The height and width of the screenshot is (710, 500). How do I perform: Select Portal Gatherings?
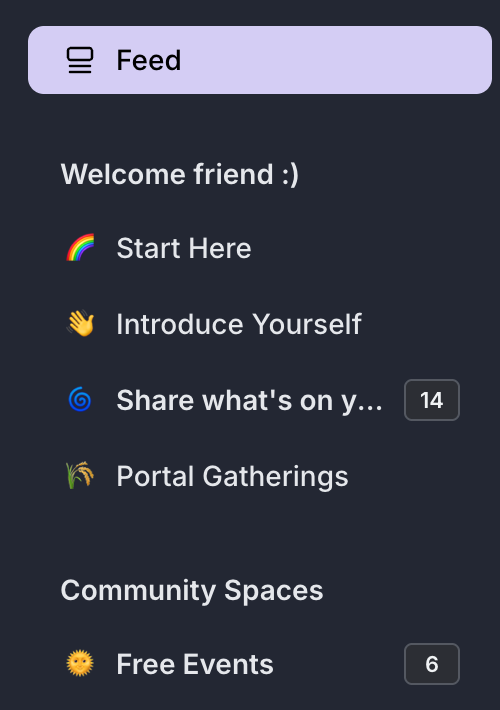tap(260, 476)
